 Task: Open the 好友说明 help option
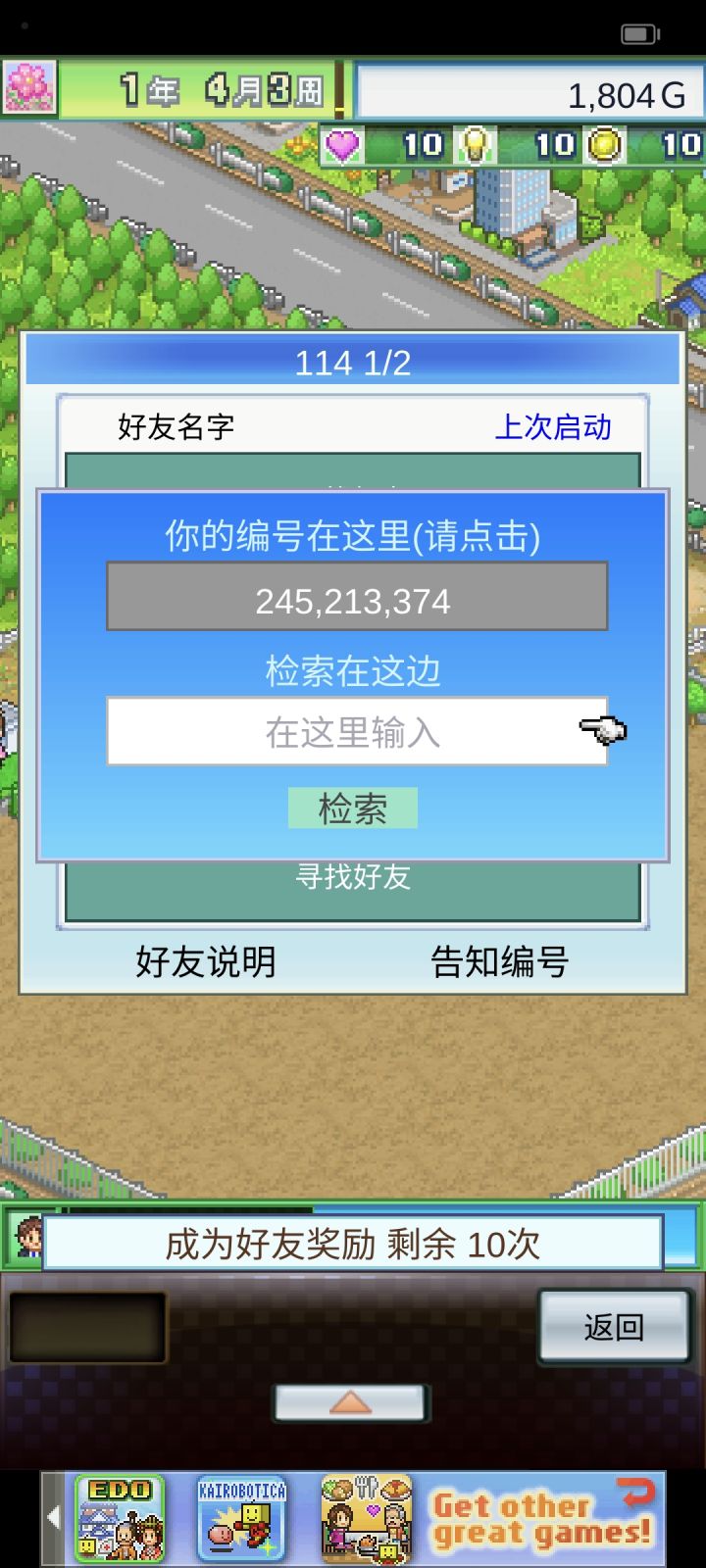[205, 961]
